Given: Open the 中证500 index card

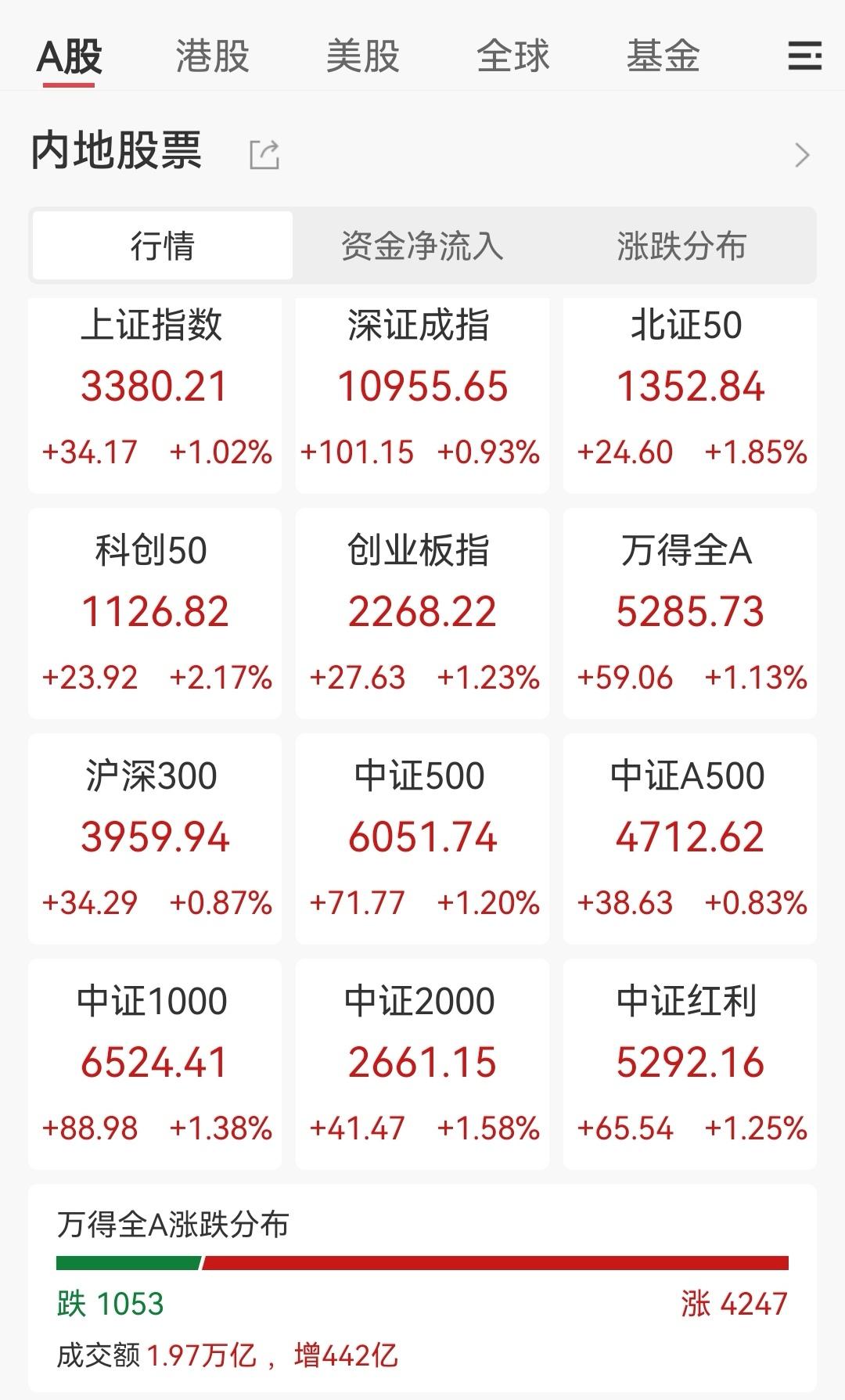Looking at the screenshot, I should tap(422, 838).
